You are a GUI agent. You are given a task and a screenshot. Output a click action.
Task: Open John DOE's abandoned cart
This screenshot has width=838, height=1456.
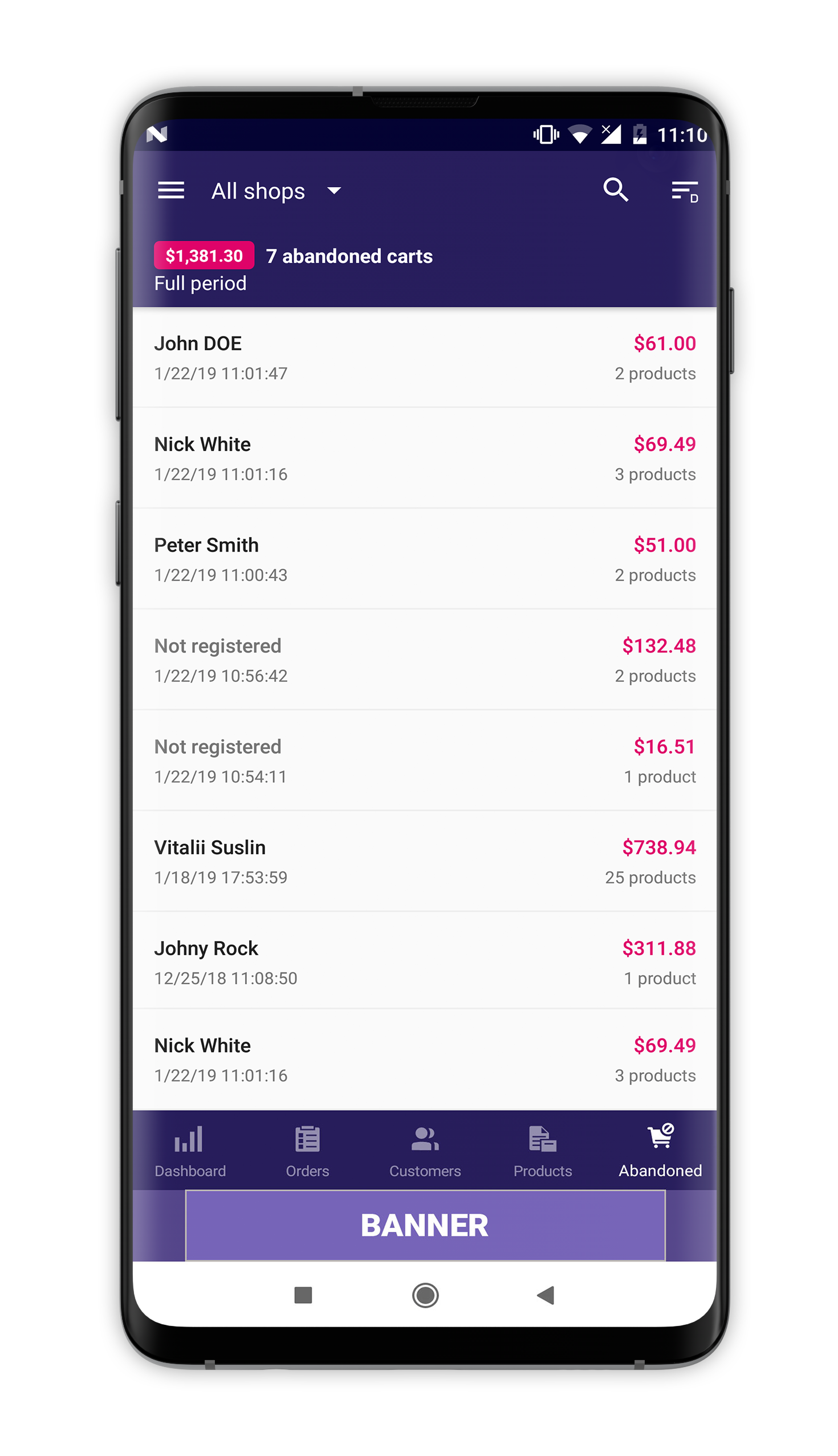424,358
